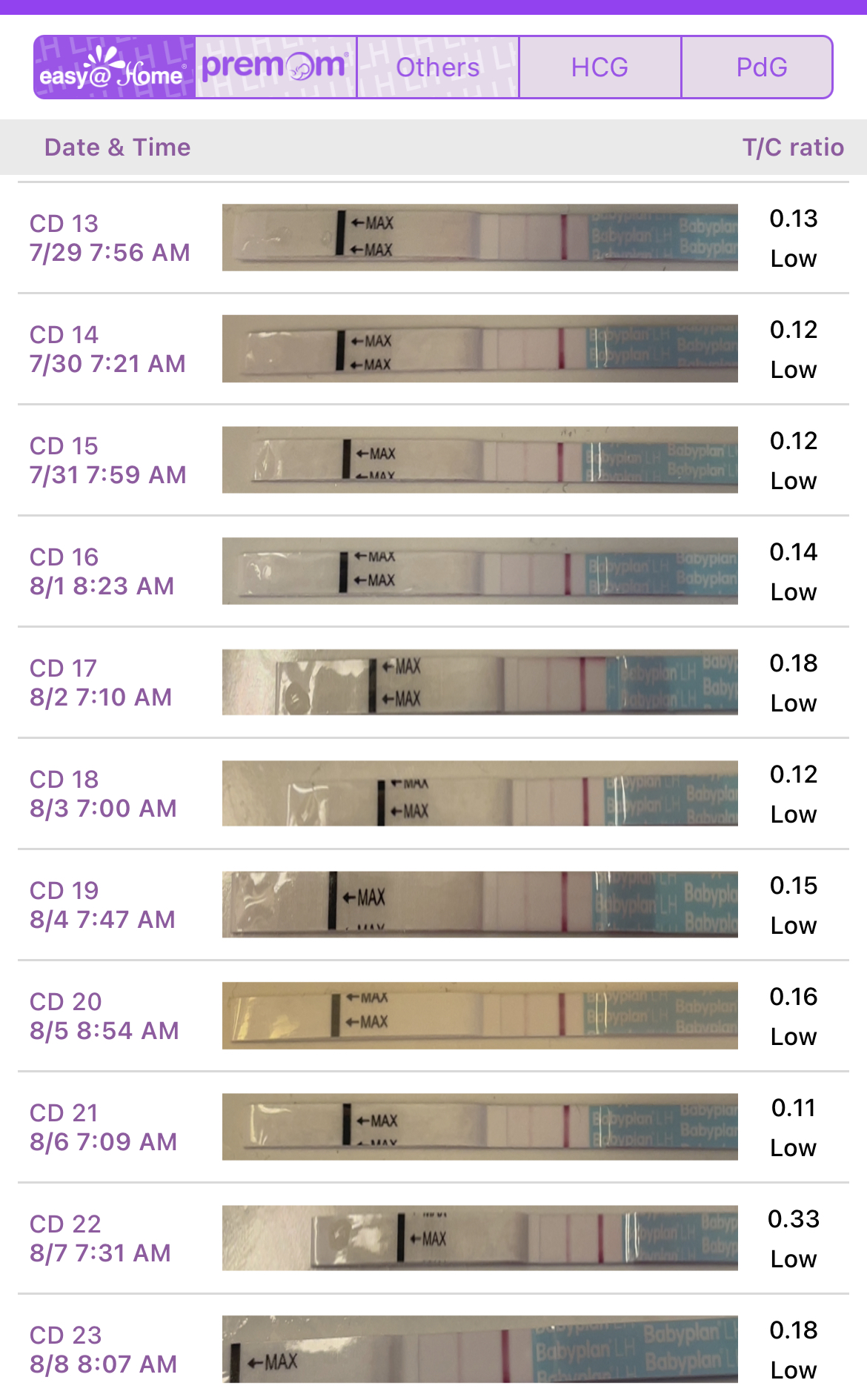This screenshot has width=867, height=1400.
Task: Select the CD 19 test from 8/4
Action: click(433, 905)
